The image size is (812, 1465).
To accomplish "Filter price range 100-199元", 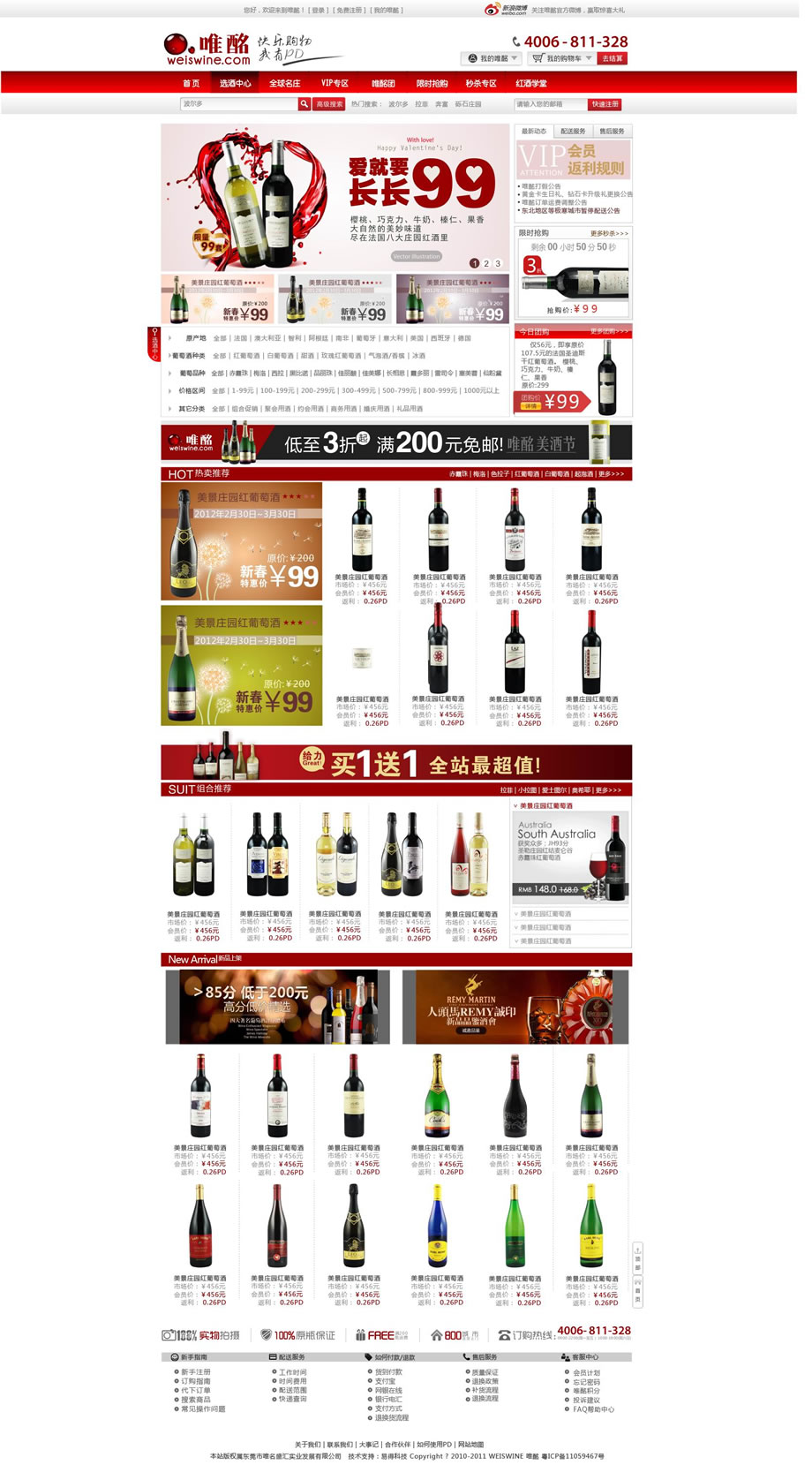I will coord(277,390).
